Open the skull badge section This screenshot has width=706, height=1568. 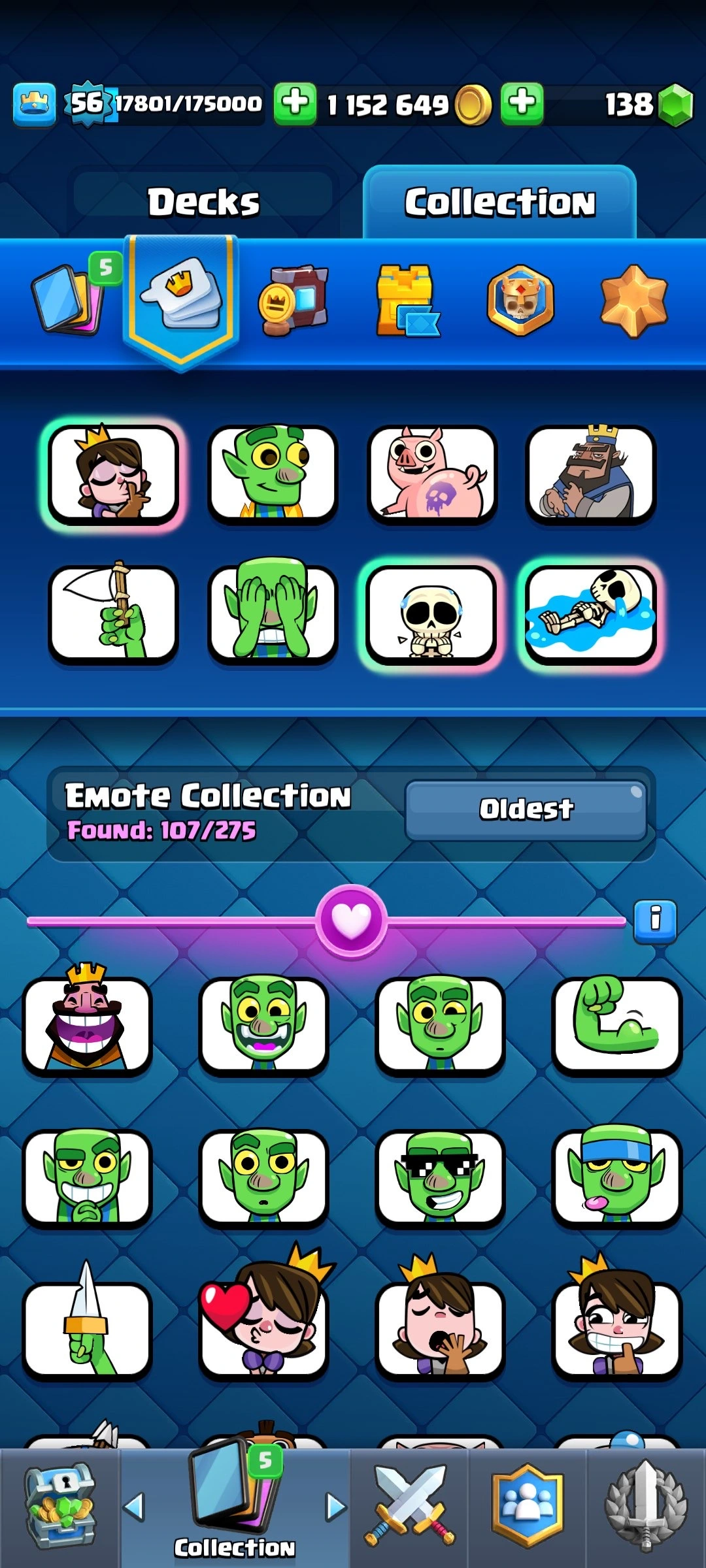click(x=520, y=301)
